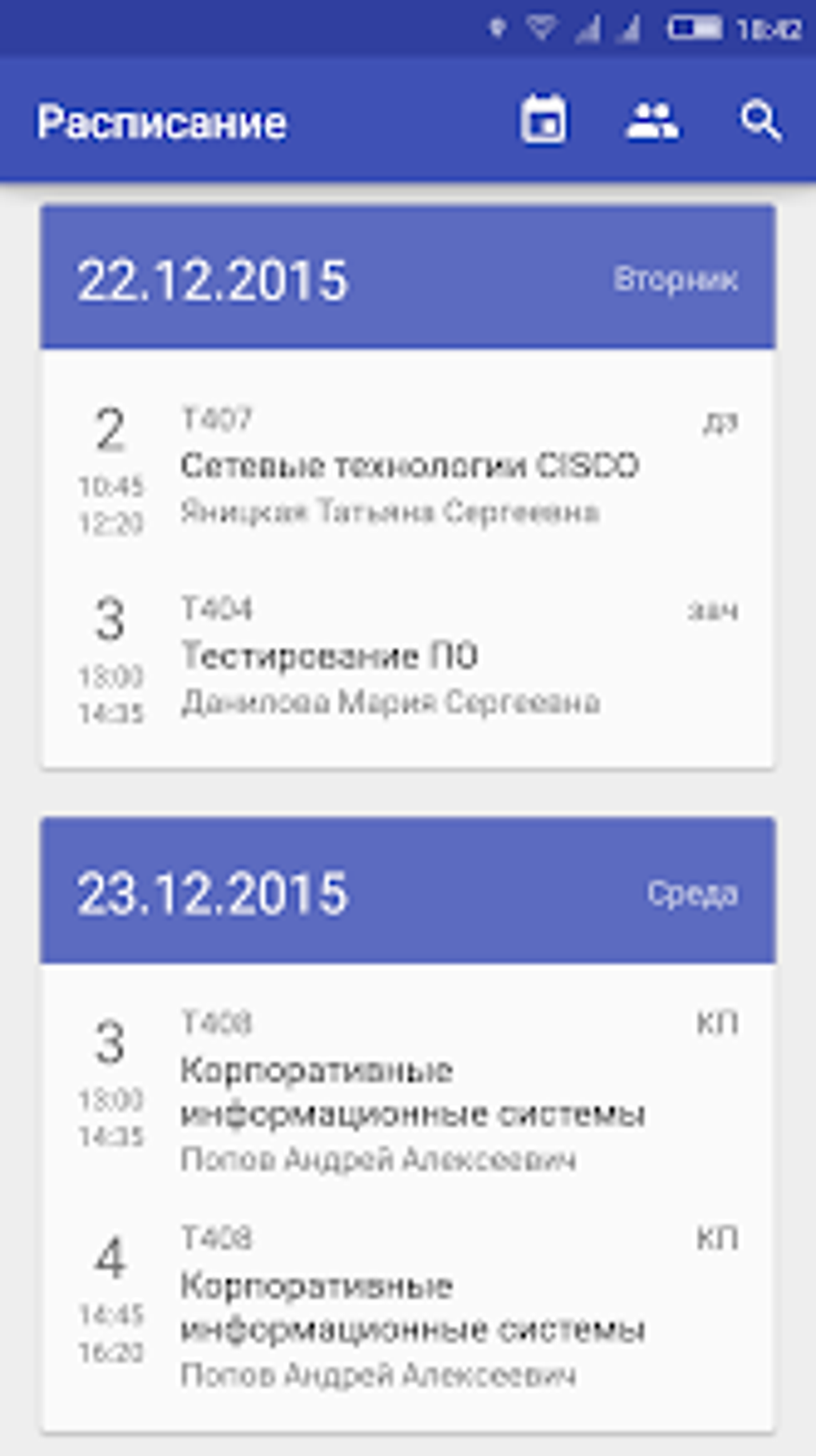
Task: Open the Тестирование ПО lesson entry
Action: (x=330, y=655)
